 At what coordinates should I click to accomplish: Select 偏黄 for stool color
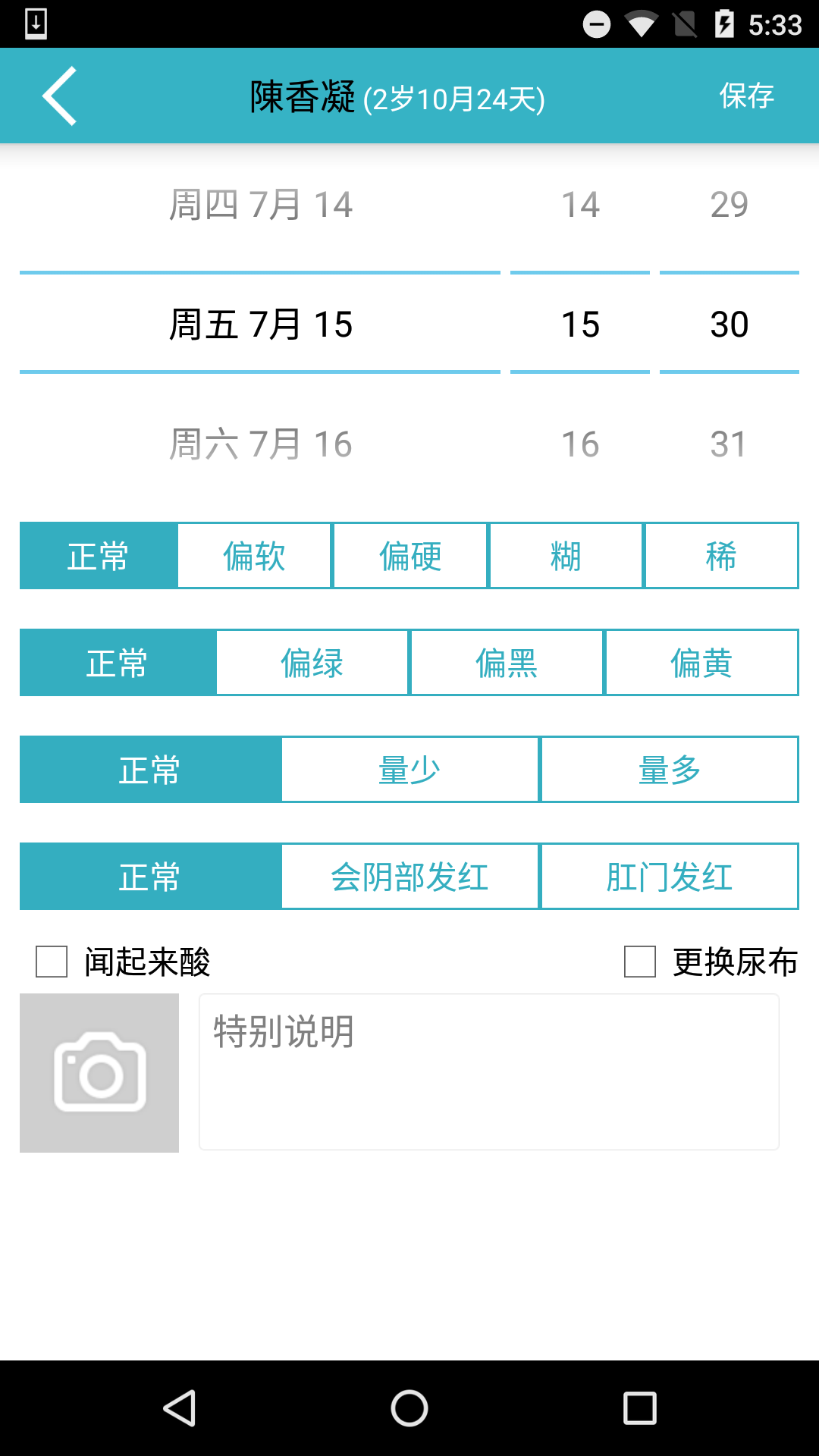pyautogui.click(x=701, y=662)
